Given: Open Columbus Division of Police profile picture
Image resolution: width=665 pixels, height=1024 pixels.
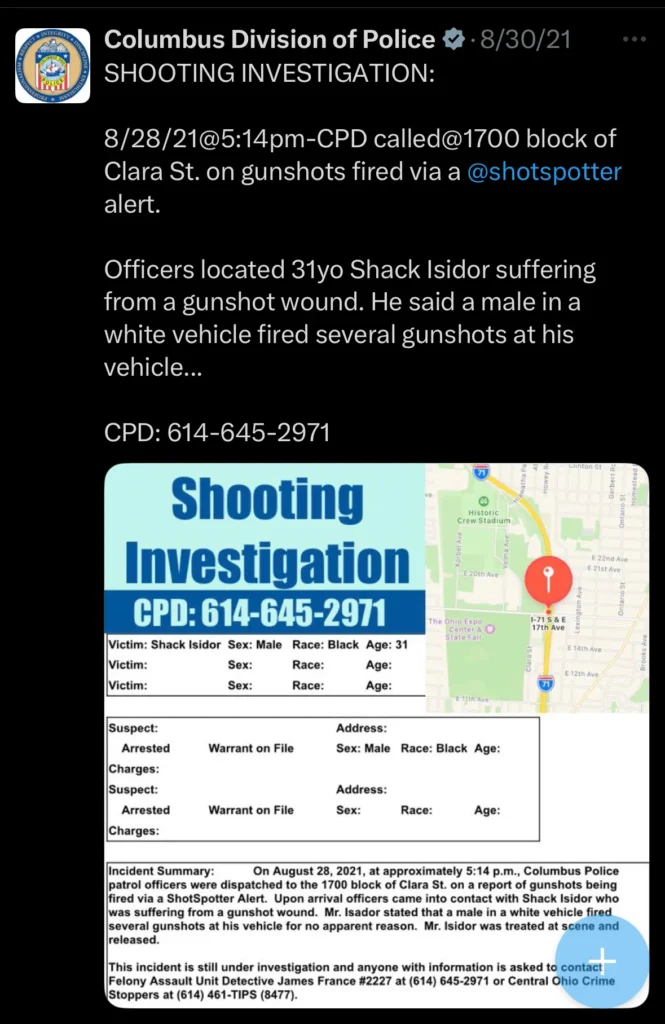Looking at the screenshot, I should (52, 66).
